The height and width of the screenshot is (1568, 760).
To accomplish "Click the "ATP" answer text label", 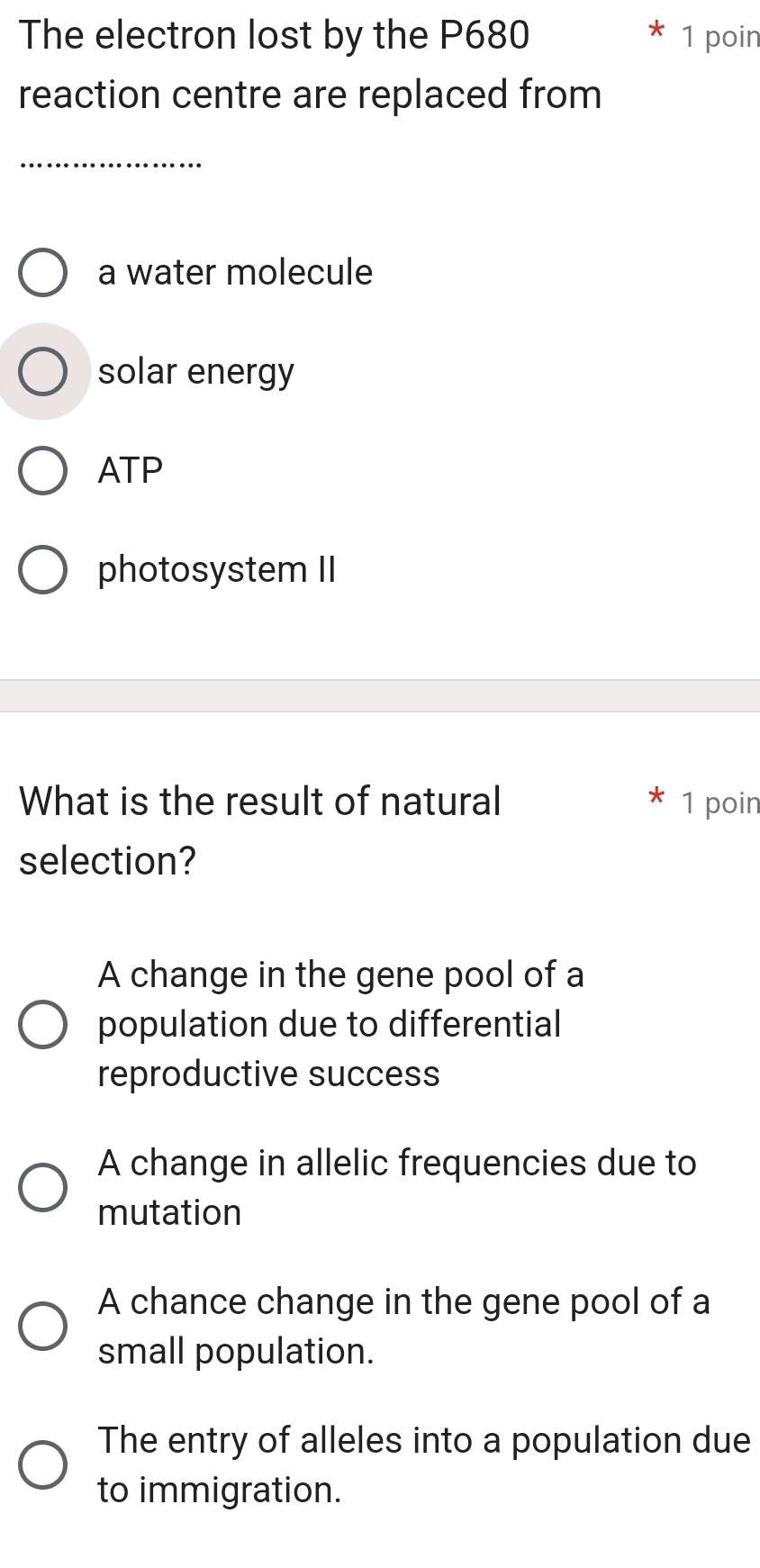I will click(129, 469).
